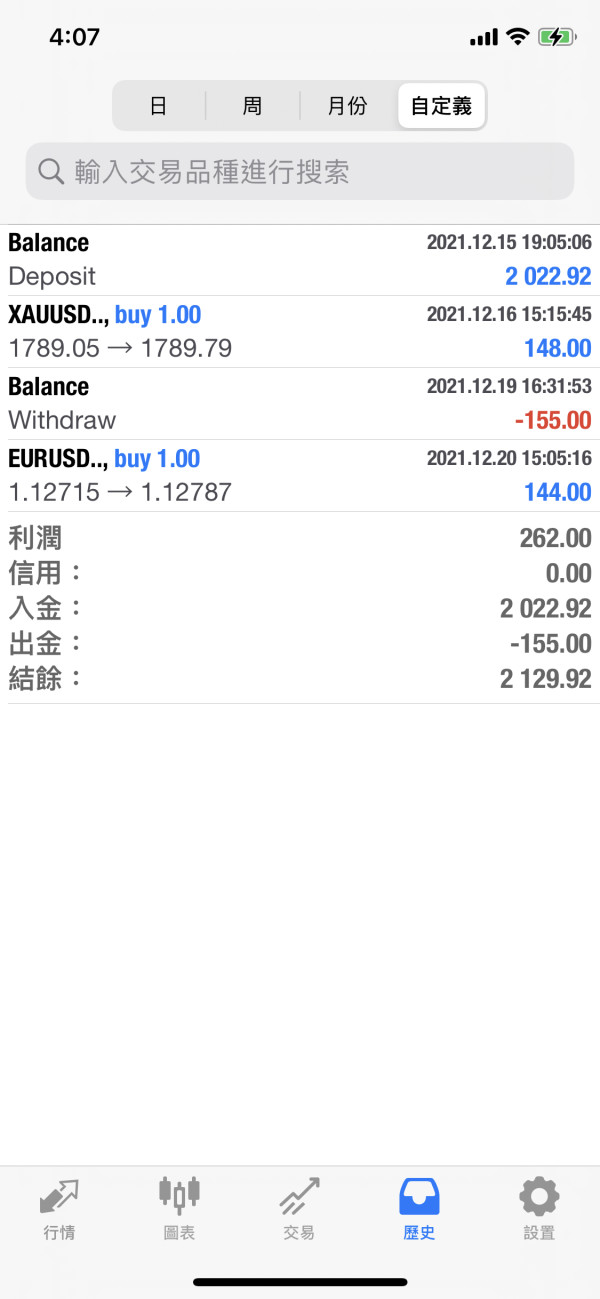Viewport: 600px width, 1299px height.
Task: Open the 圖表 chart tab
Action: pos(180,1208)
